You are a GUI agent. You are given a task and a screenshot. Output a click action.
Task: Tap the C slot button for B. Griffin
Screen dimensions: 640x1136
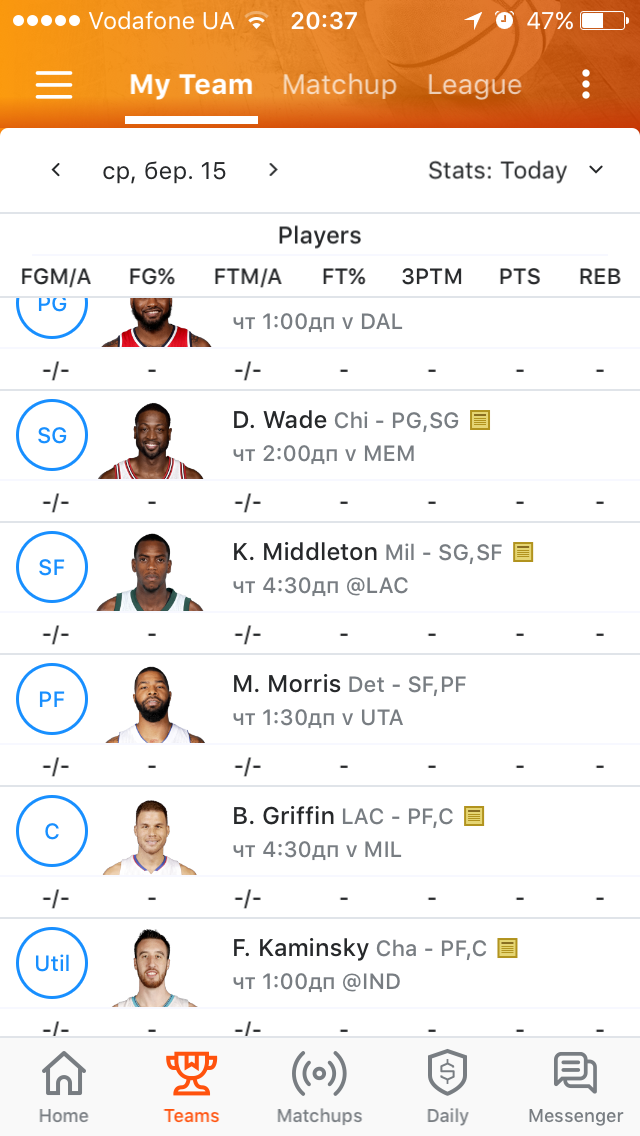click(52, 831)
